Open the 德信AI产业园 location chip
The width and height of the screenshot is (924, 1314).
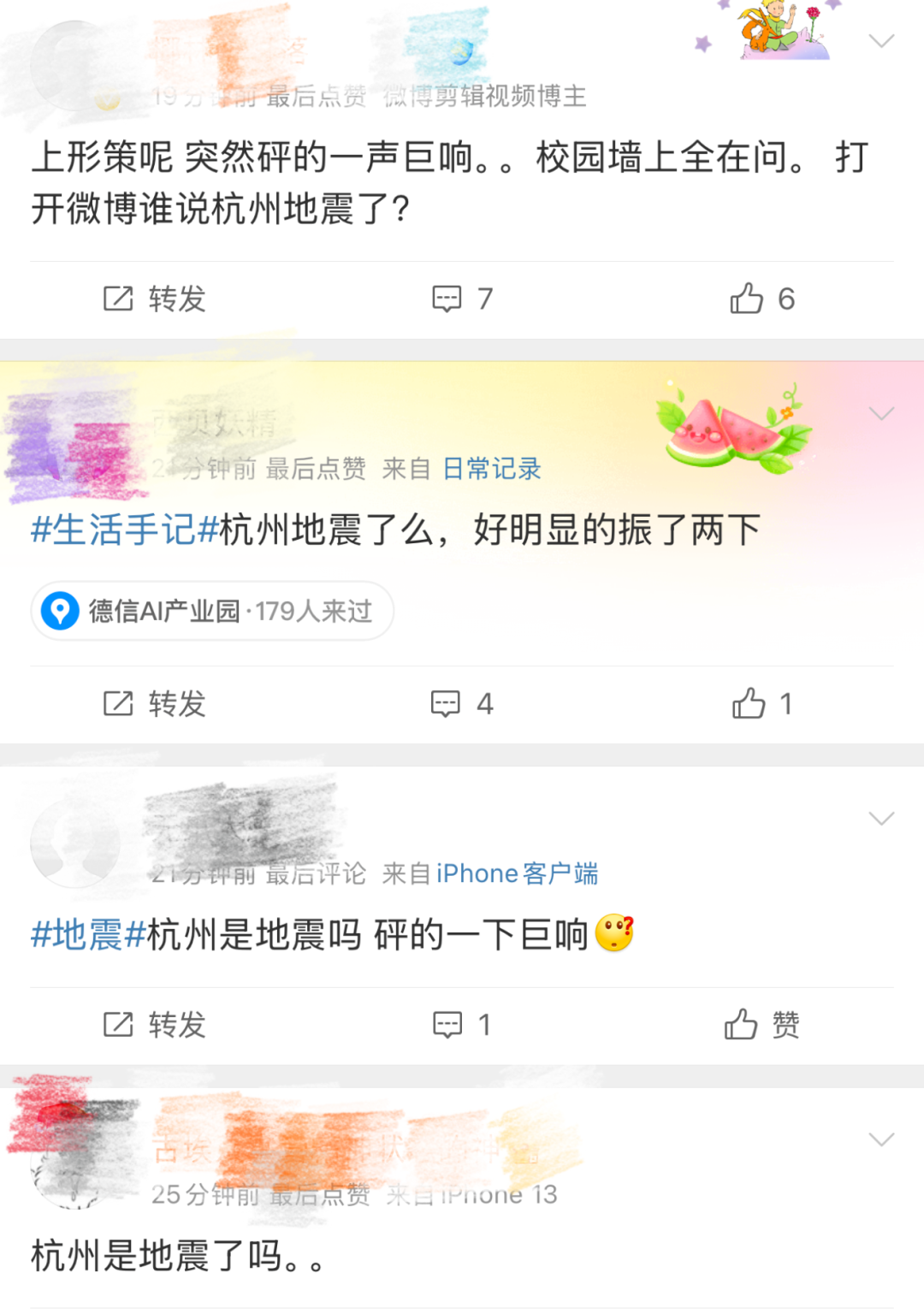212,611
